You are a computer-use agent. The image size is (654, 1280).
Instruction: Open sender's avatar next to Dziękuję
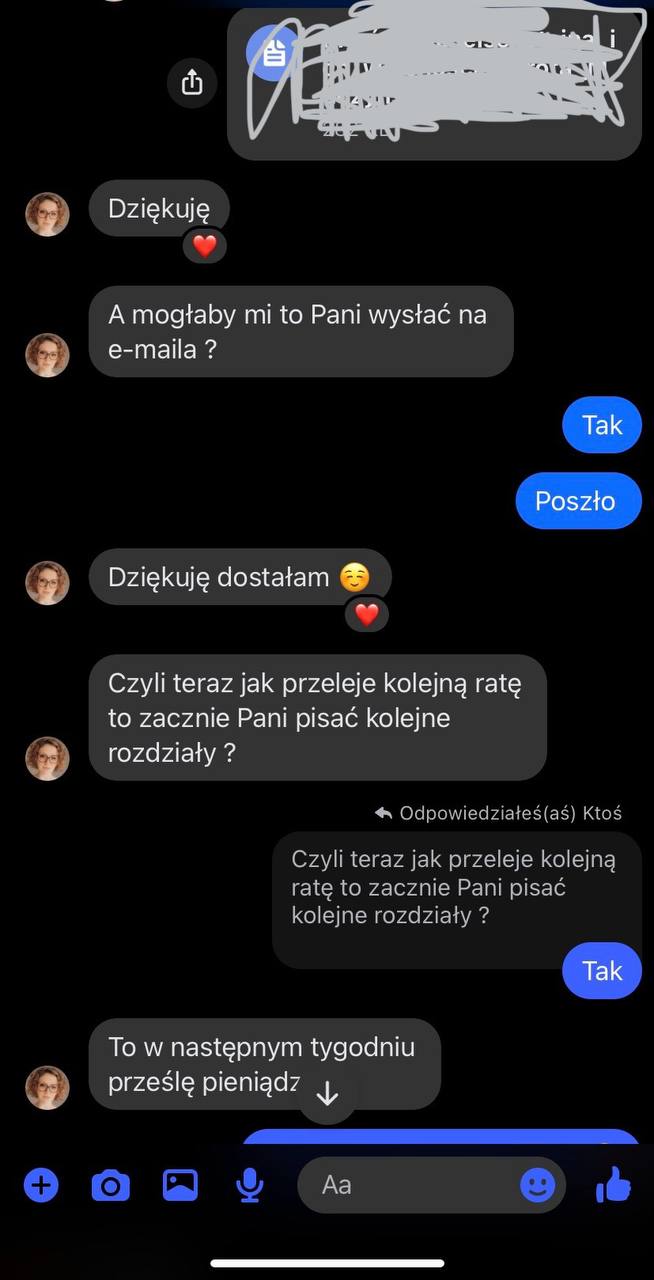point(47,214)
